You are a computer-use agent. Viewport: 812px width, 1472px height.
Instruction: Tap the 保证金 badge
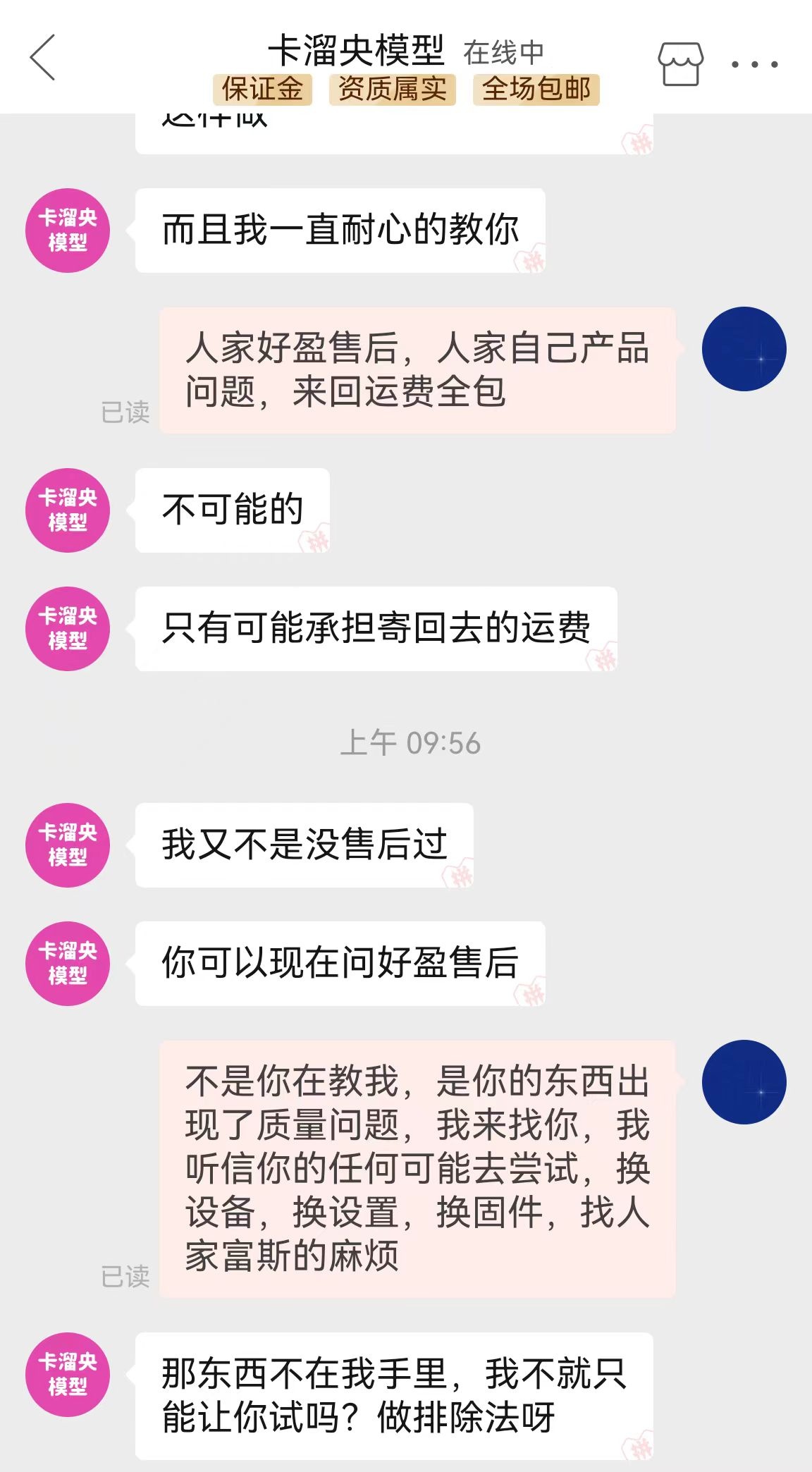click(x=262, y=90)
